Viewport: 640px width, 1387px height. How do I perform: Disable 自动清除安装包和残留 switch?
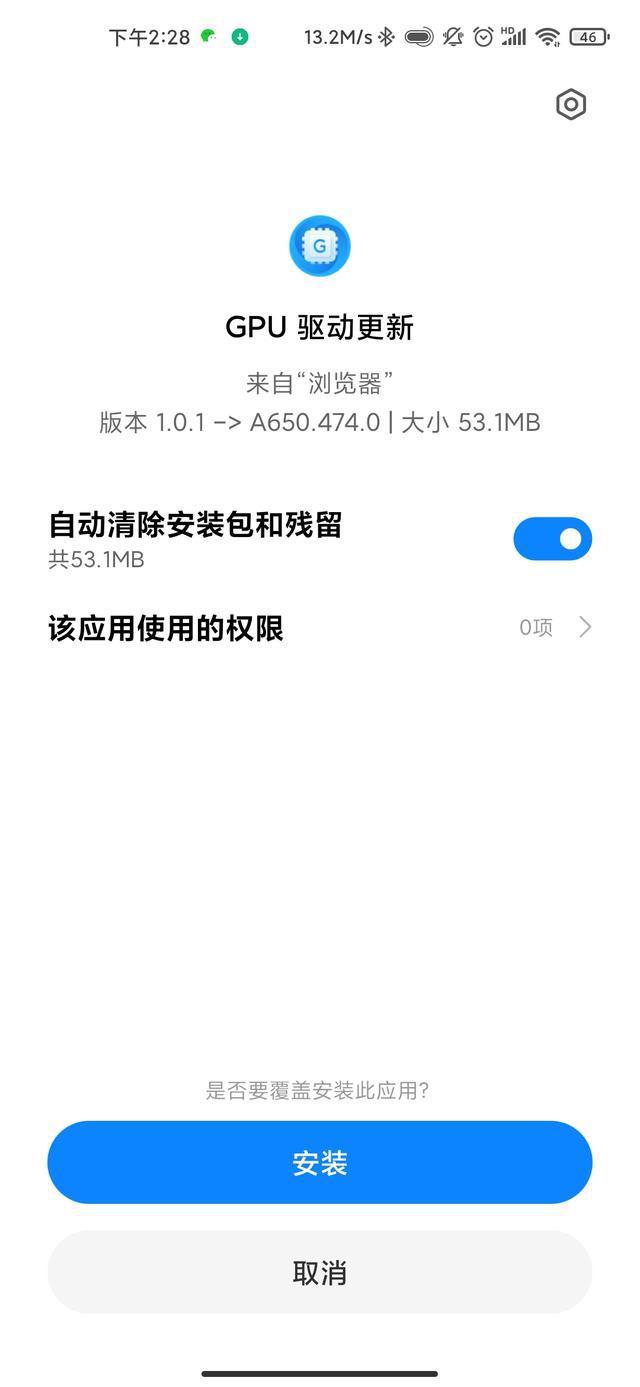point(553,539)
